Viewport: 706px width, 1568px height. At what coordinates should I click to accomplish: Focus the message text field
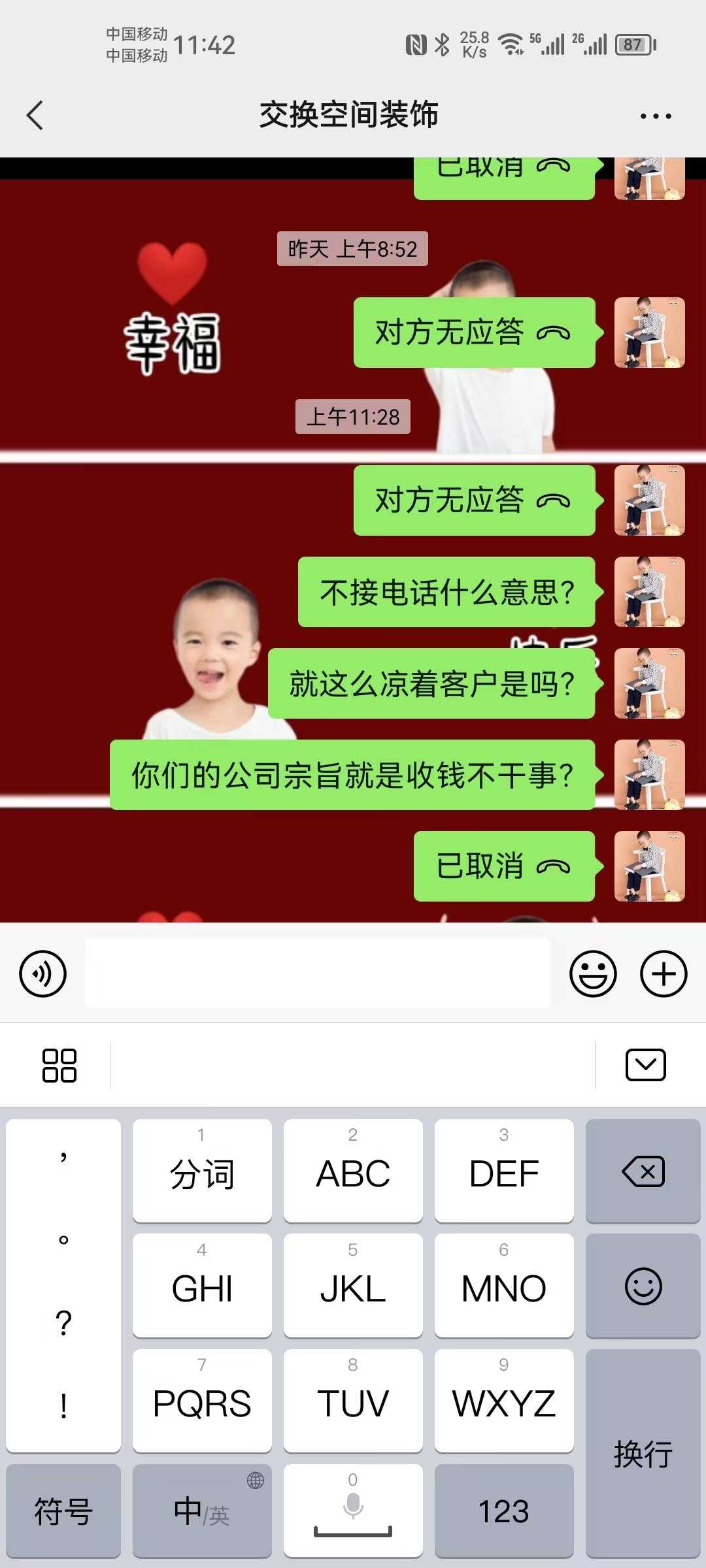point(318,973)
